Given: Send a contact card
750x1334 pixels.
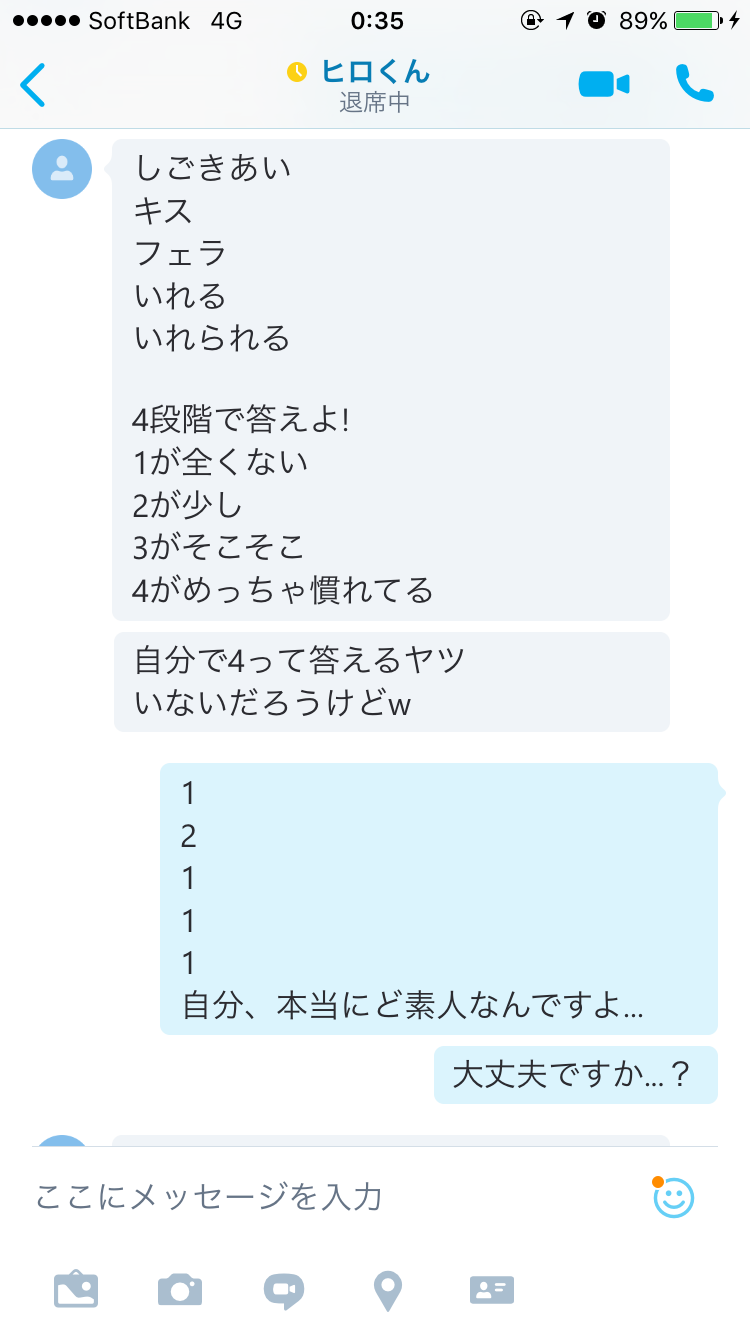Looking at the screenshot, I should click(492, 1290).
